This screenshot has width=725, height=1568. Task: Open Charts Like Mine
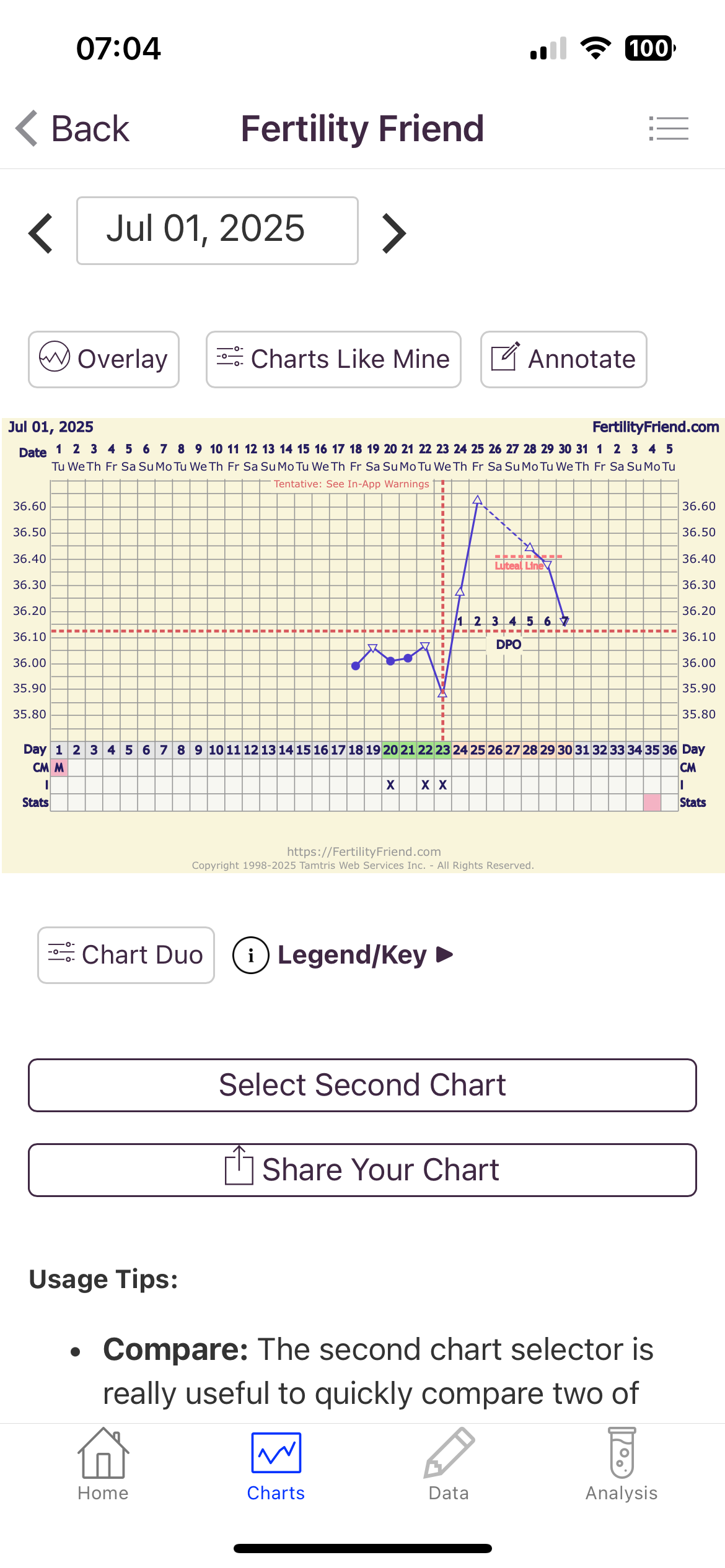(x=333, y=359)
